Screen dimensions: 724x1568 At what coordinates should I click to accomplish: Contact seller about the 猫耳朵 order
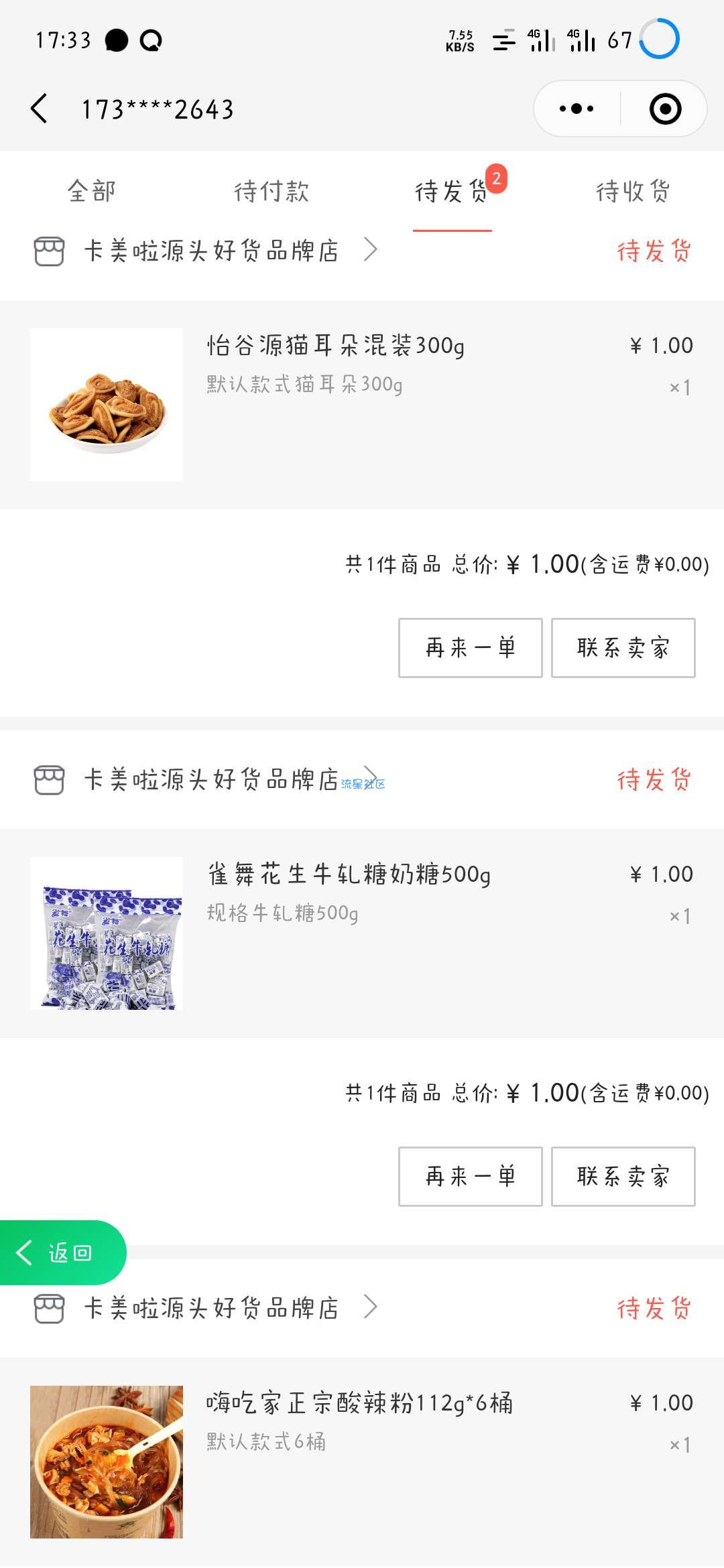tap(623, 648)
